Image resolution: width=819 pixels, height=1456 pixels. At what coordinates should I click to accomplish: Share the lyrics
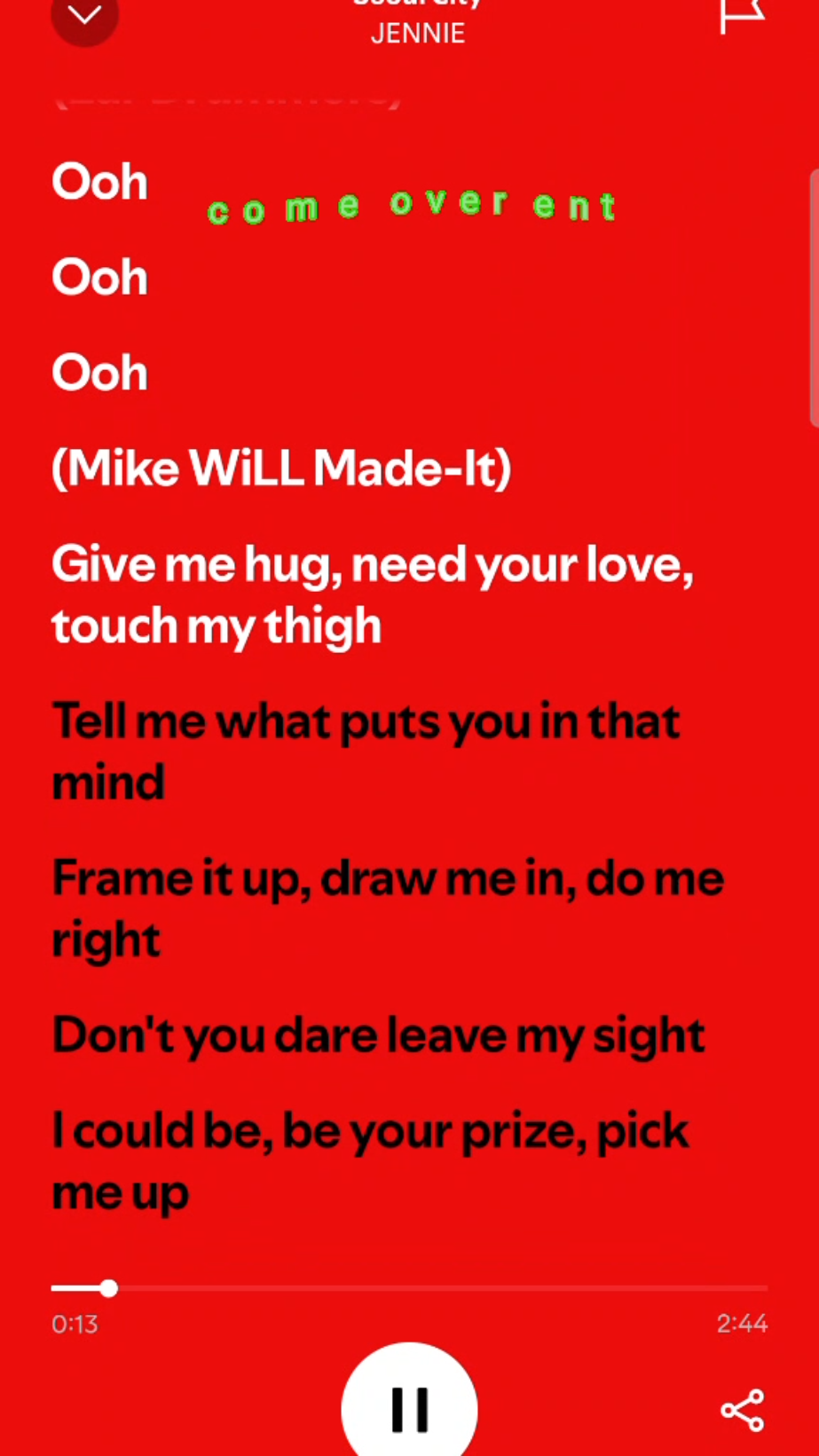coord(742,1410)
